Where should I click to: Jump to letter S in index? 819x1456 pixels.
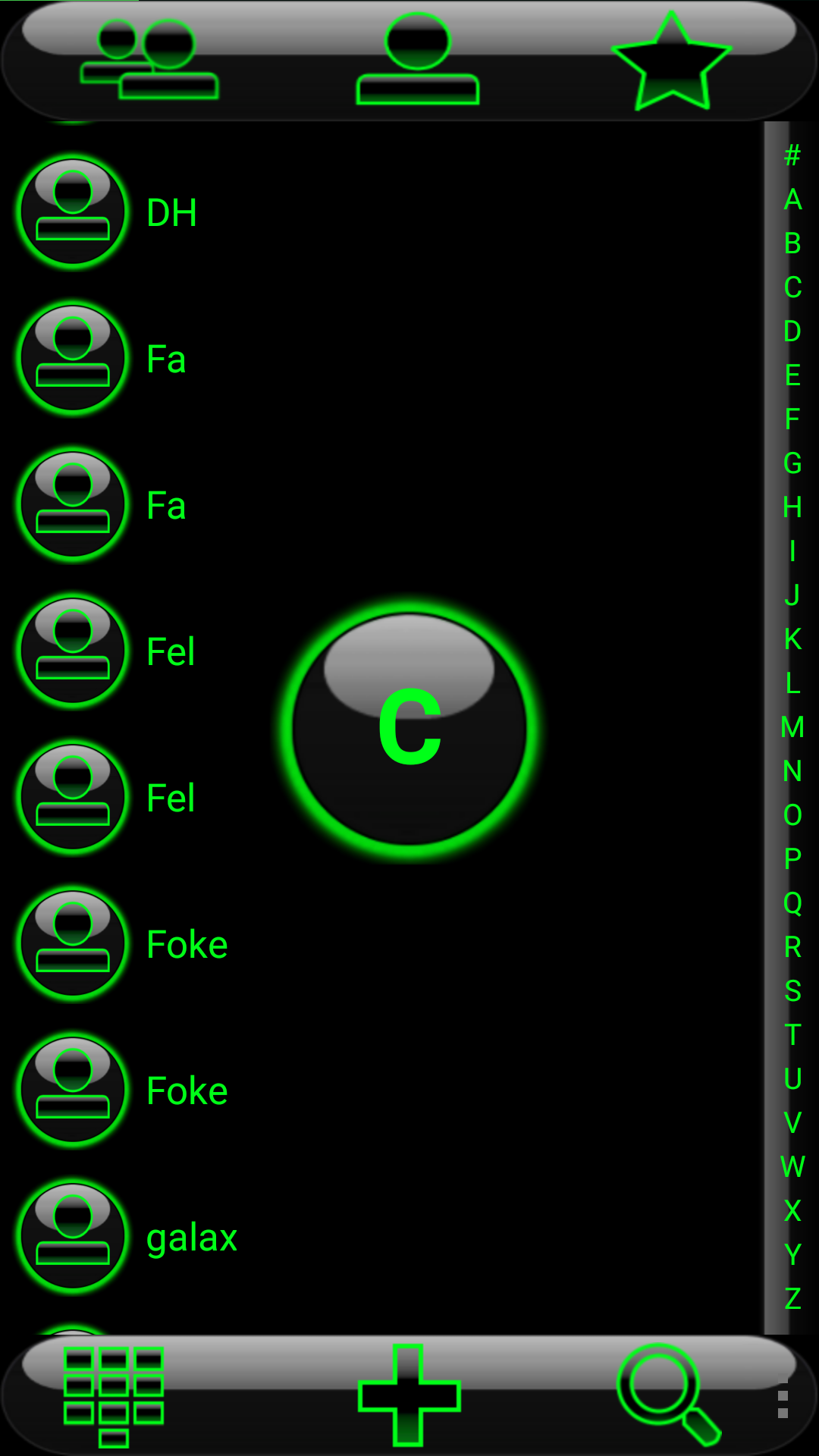point(792,991)
